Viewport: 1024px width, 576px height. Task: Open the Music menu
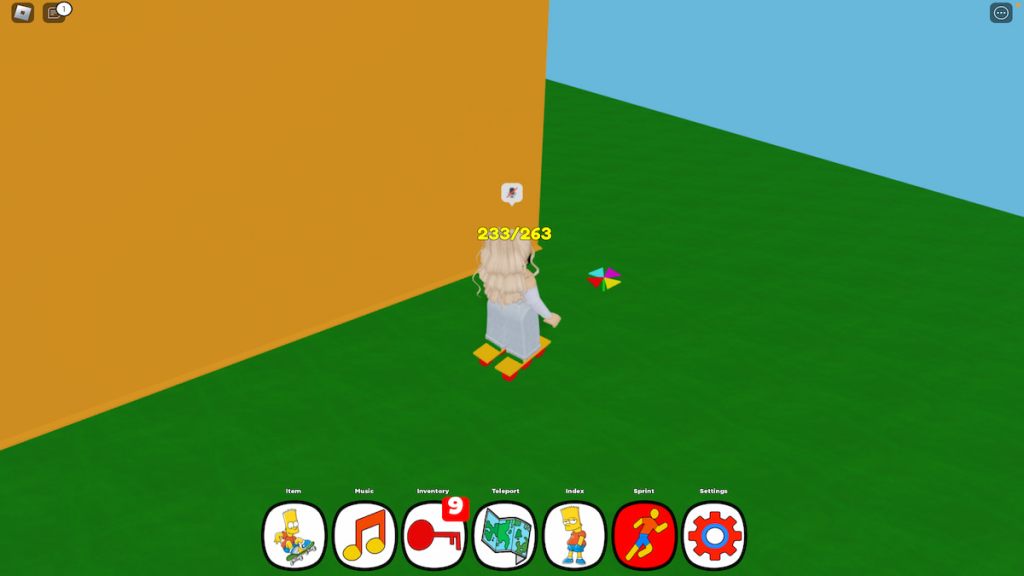coord(364,535)
